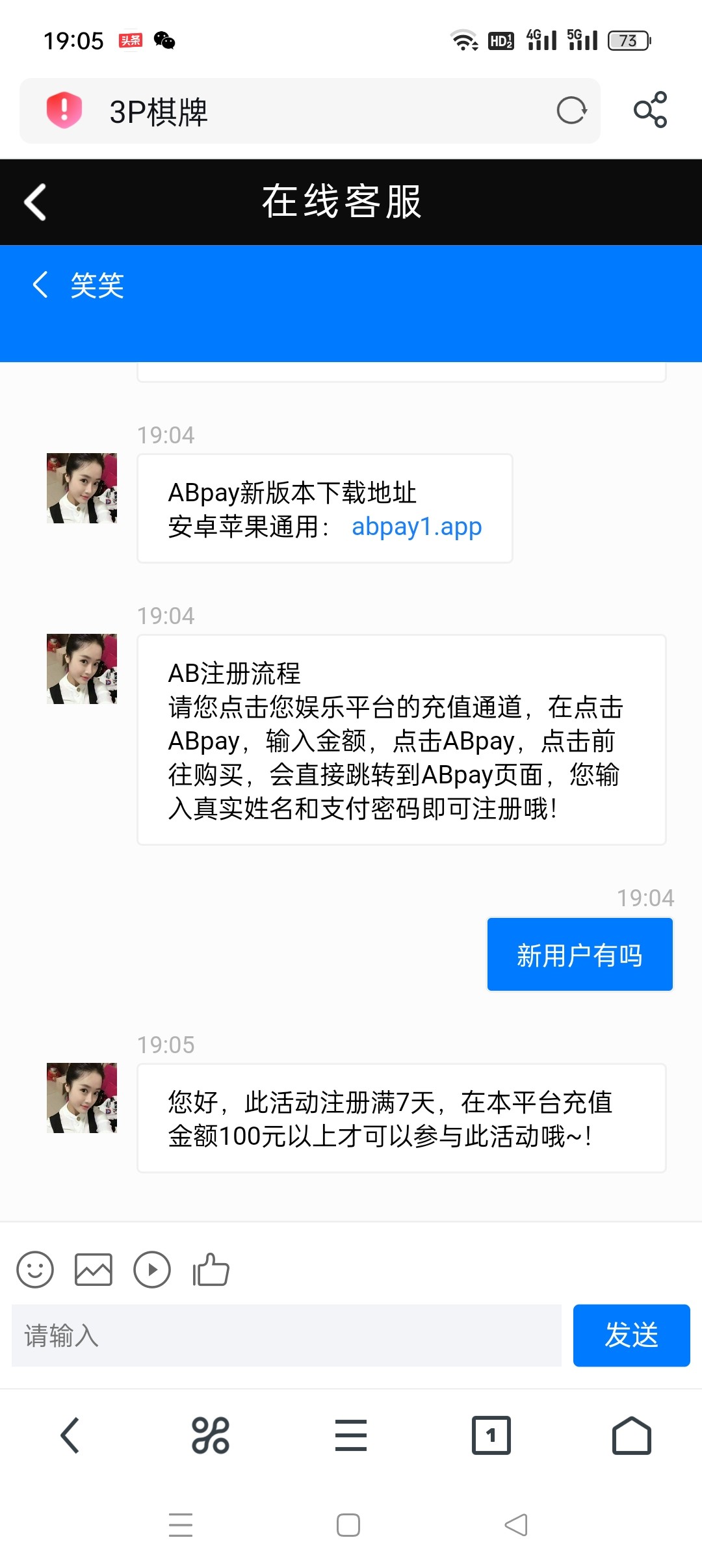The width and height of the screenshot is (702, 1568).
Task: Open system recent apps
Action: point(181,1524)
